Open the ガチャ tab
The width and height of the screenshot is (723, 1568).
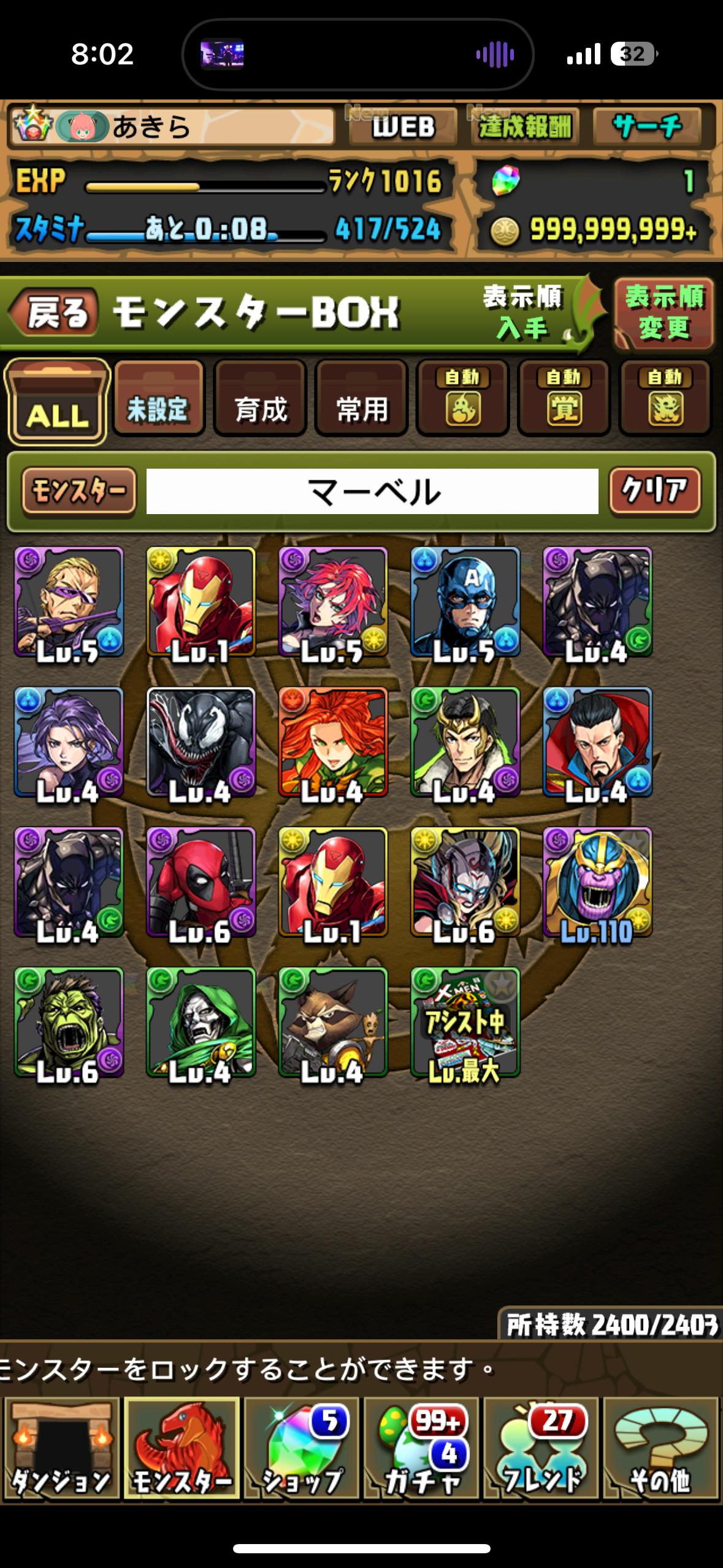click(x=421, y=1448)
